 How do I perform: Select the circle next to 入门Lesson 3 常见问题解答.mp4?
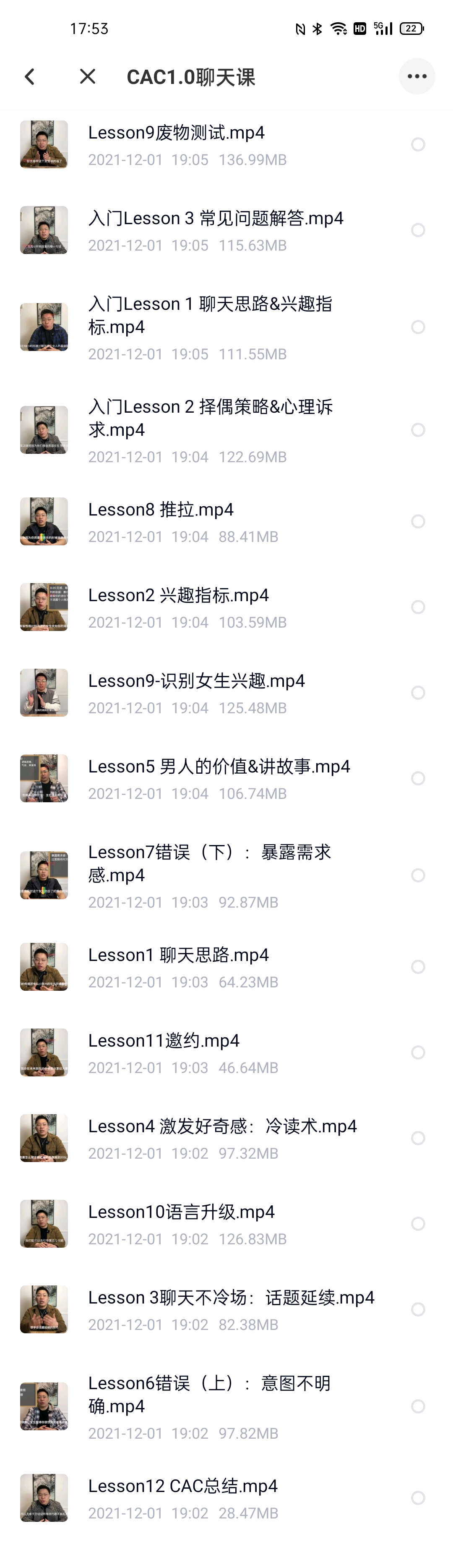(418, 230)
